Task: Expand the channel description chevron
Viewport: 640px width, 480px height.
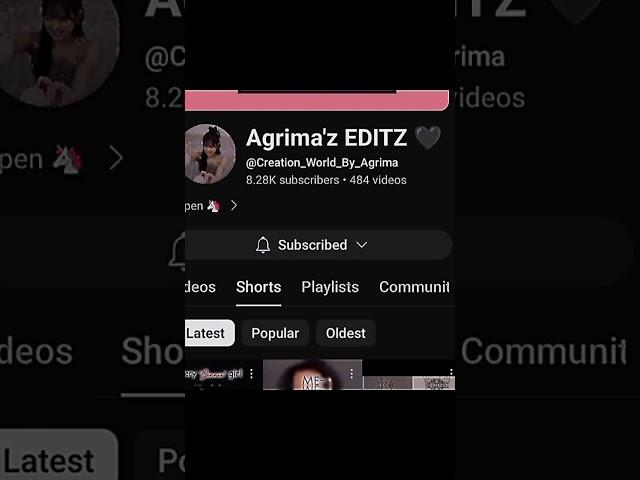Action: coord(234,206)
